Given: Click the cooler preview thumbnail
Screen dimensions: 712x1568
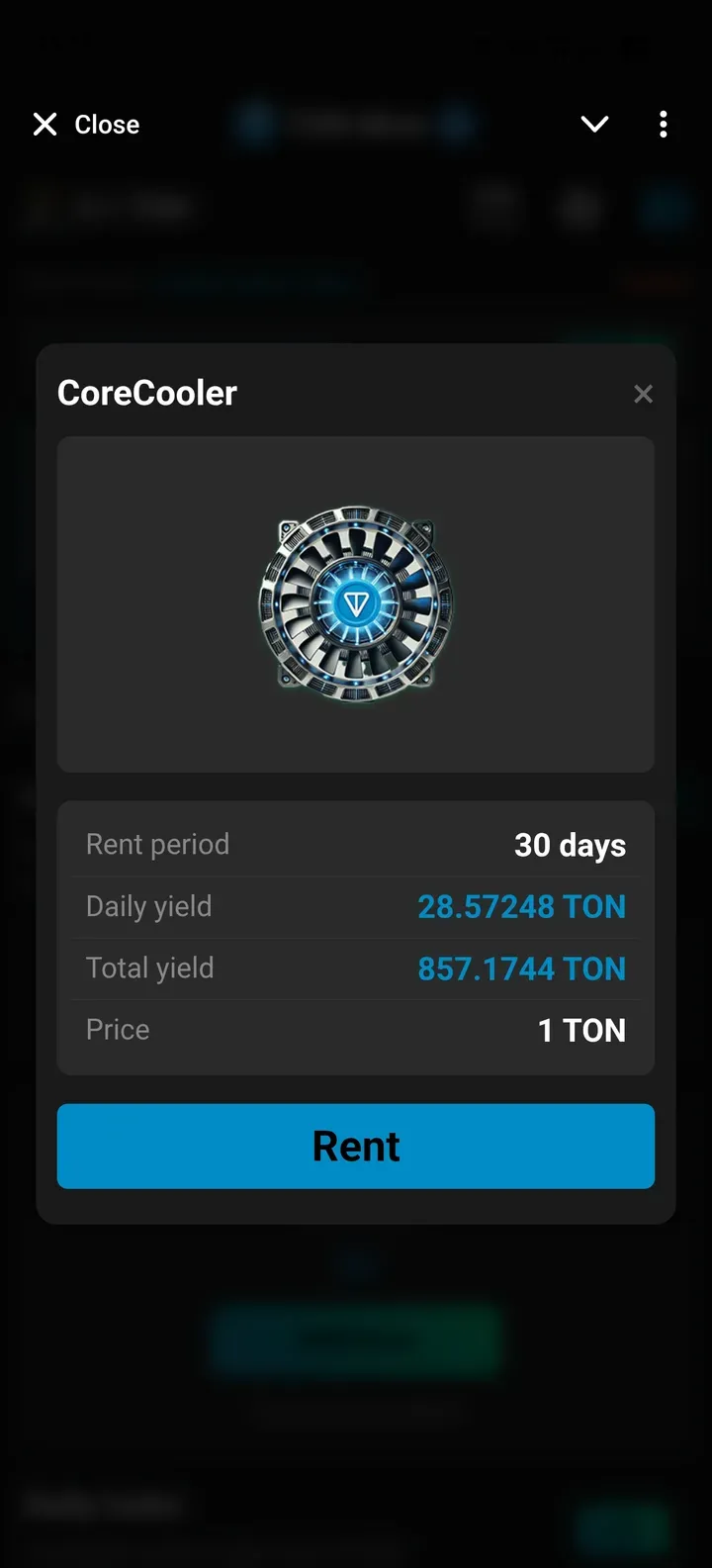Looking at the screenshot, I should coord(356,605).
